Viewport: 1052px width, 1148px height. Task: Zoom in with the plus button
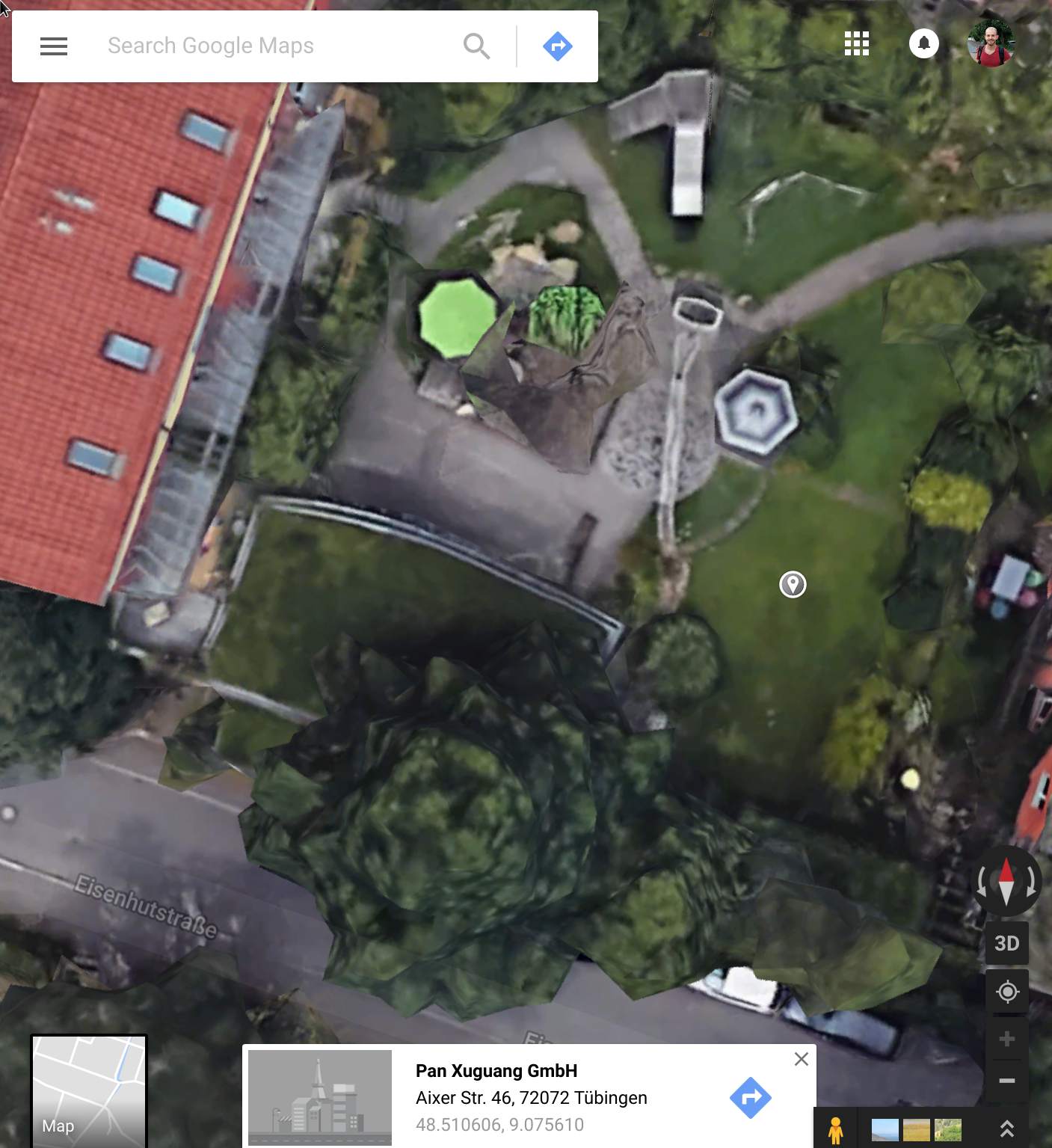1007,1039
